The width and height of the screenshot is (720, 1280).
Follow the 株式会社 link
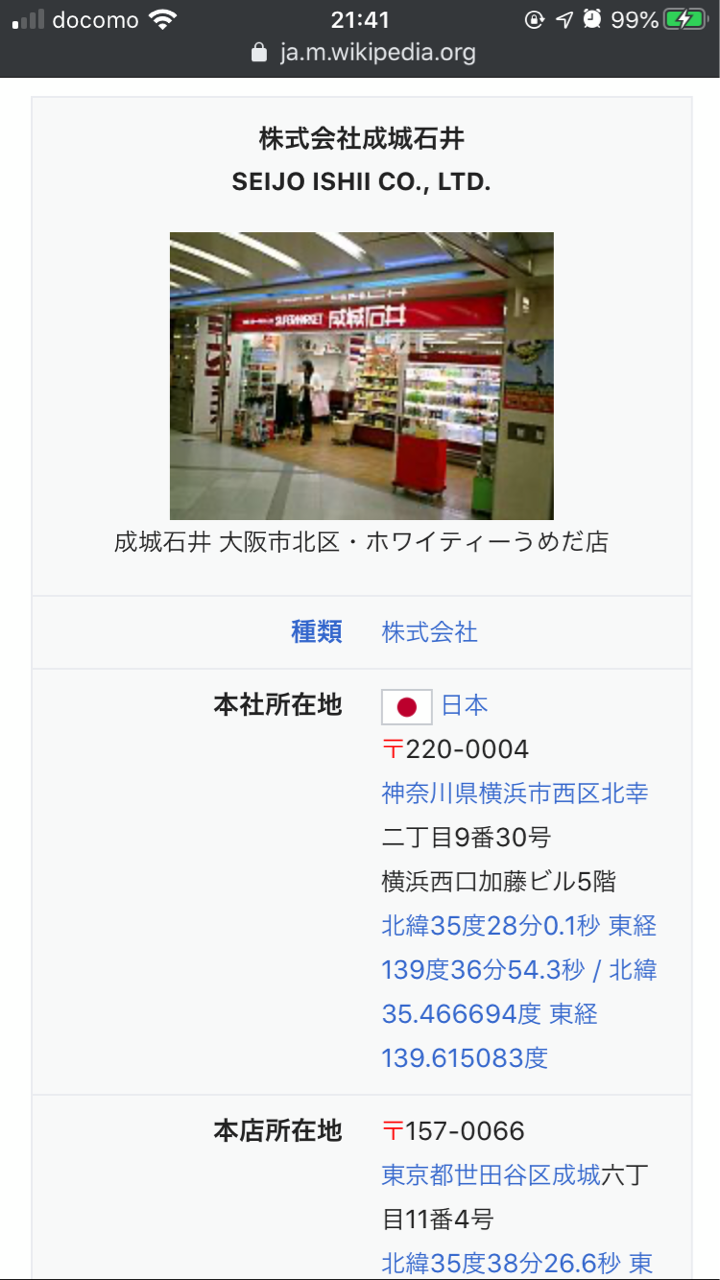429,632
